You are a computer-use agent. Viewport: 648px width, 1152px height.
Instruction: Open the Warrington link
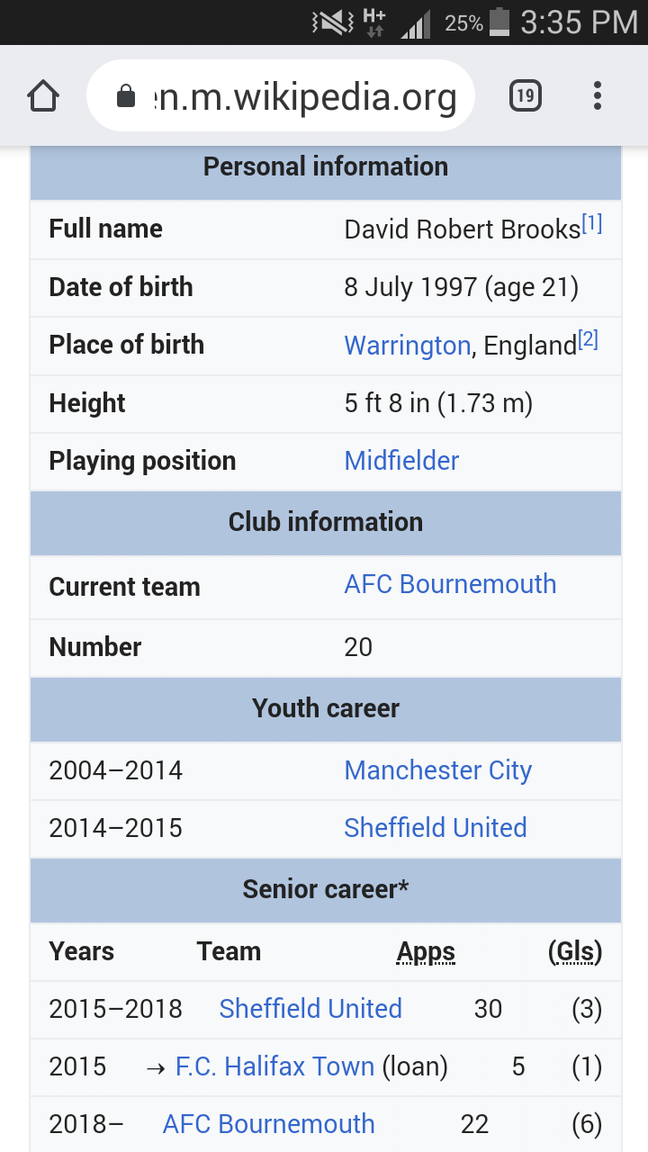(x=407, y=345)
